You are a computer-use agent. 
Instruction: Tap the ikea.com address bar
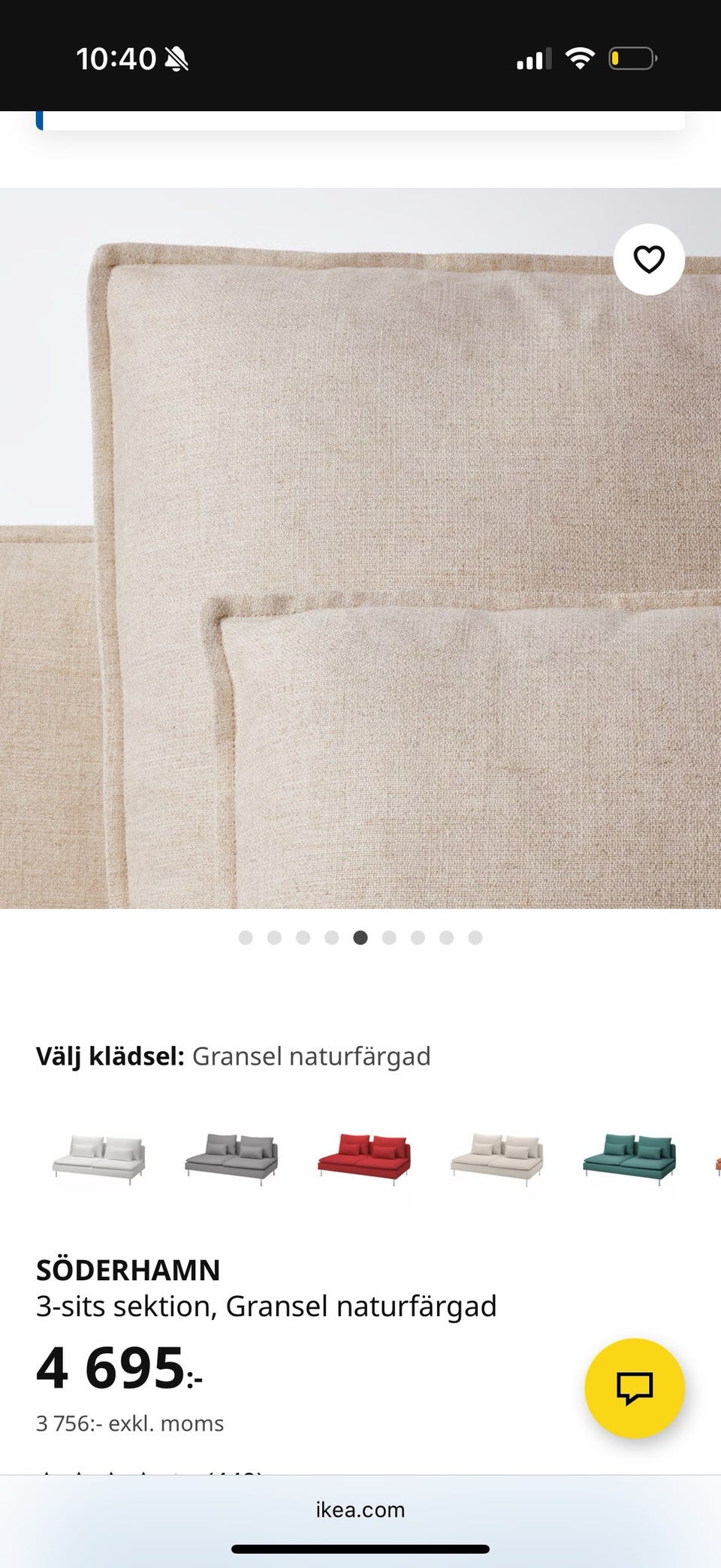(360, 1510)
